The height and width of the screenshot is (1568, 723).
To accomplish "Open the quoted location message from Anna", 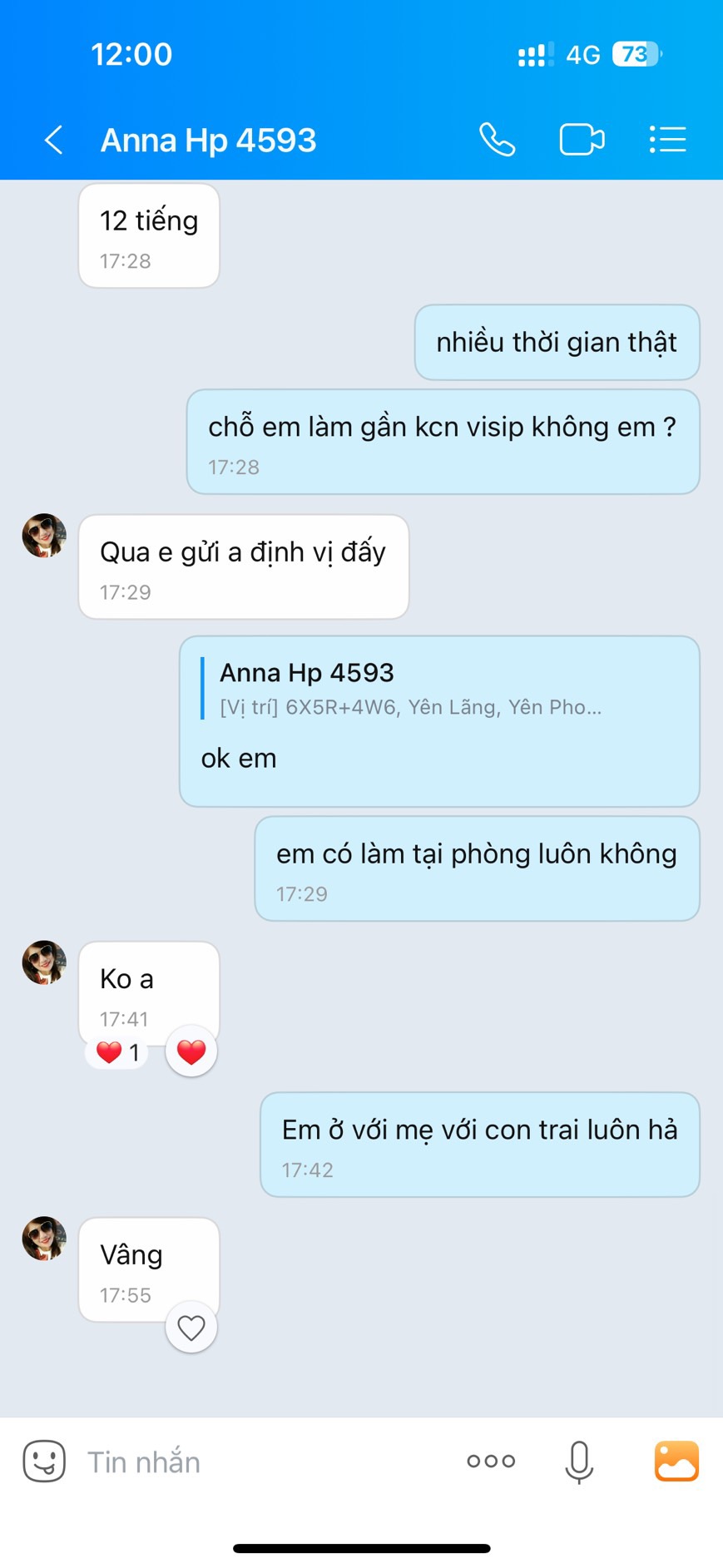I will (409, 690).
